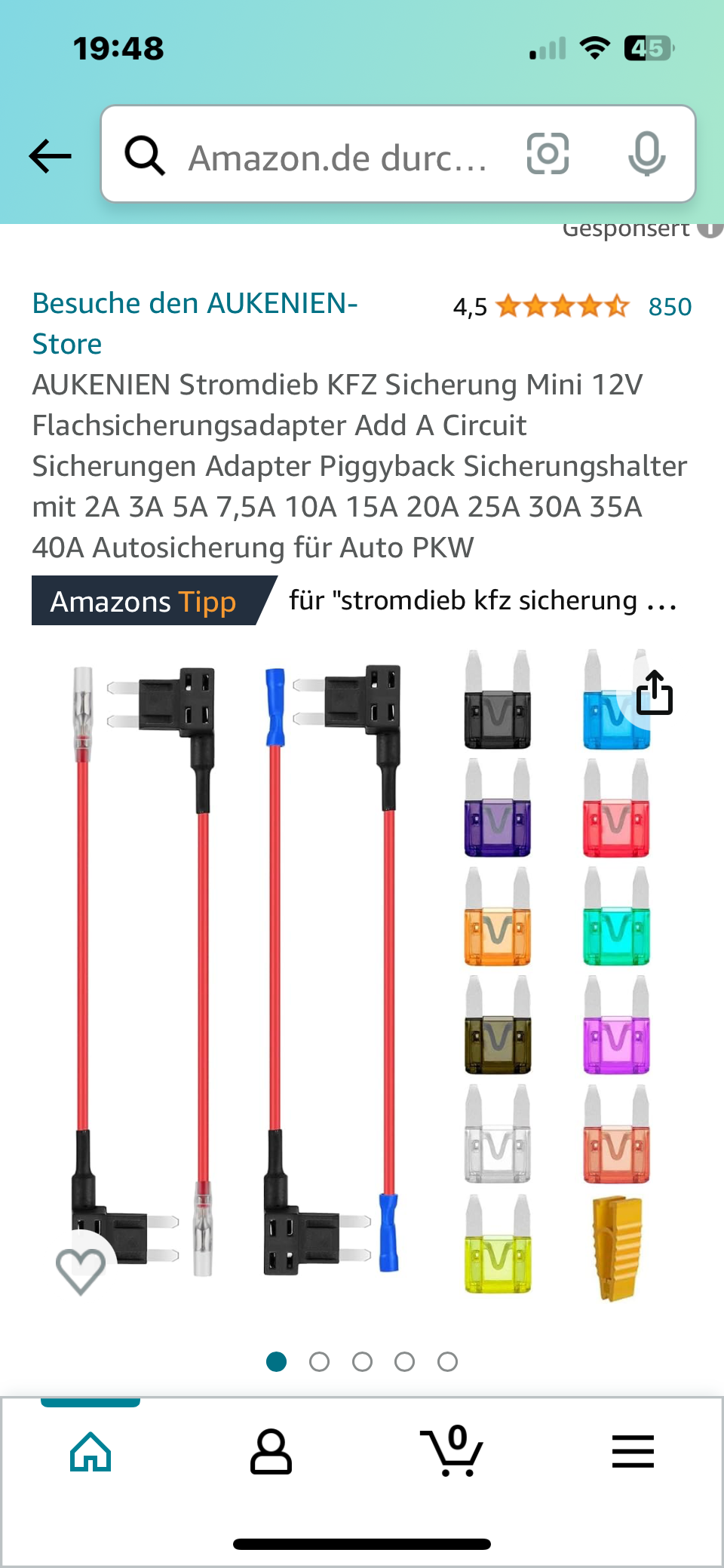724x1568 pixels.
Task: Go back with the arrow icon
Action: click(x=50, y=156)
